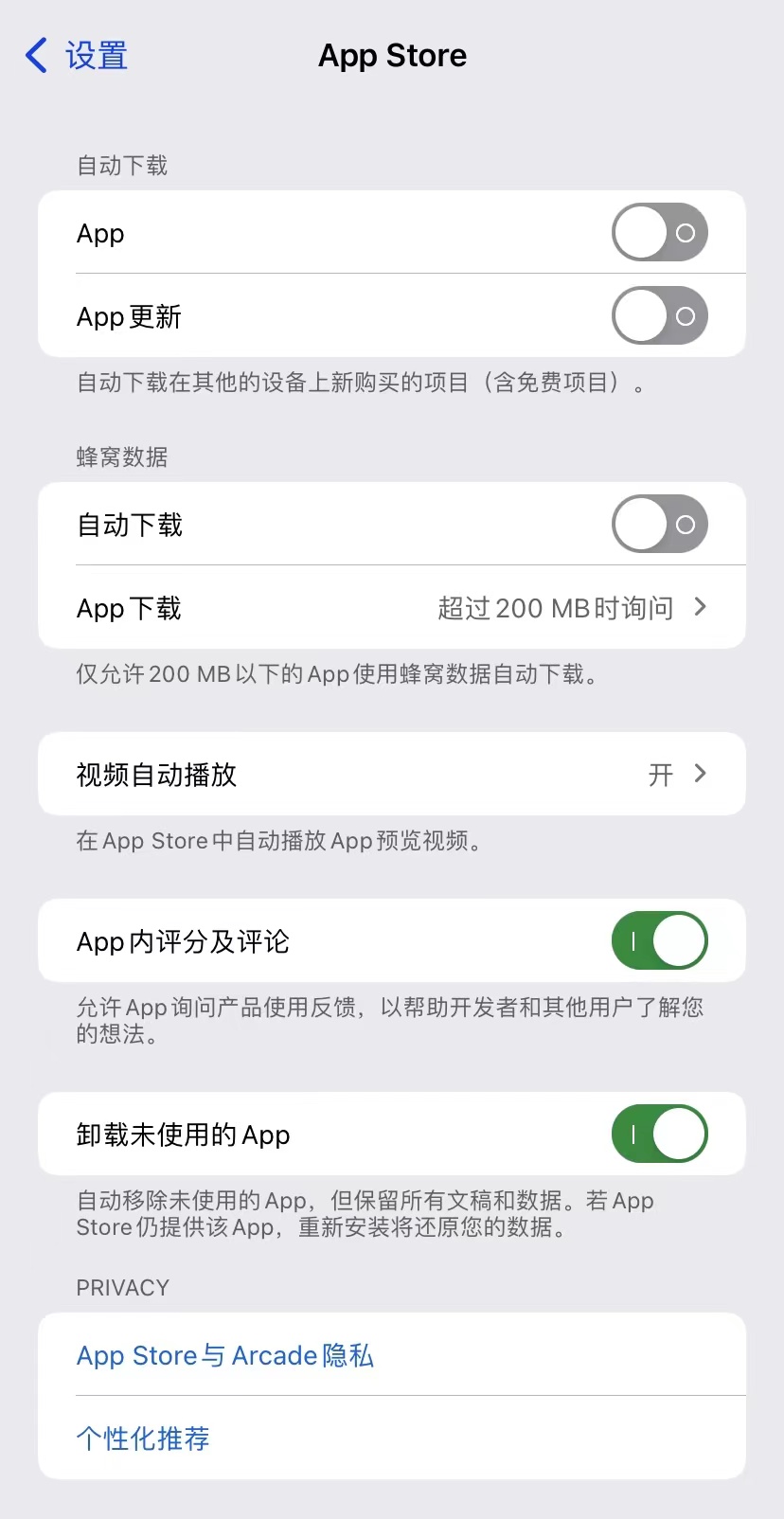This screenshot has height=1519, width=784.
Task: Turn off 卸载未使用的App
Action: point(659,1134)
